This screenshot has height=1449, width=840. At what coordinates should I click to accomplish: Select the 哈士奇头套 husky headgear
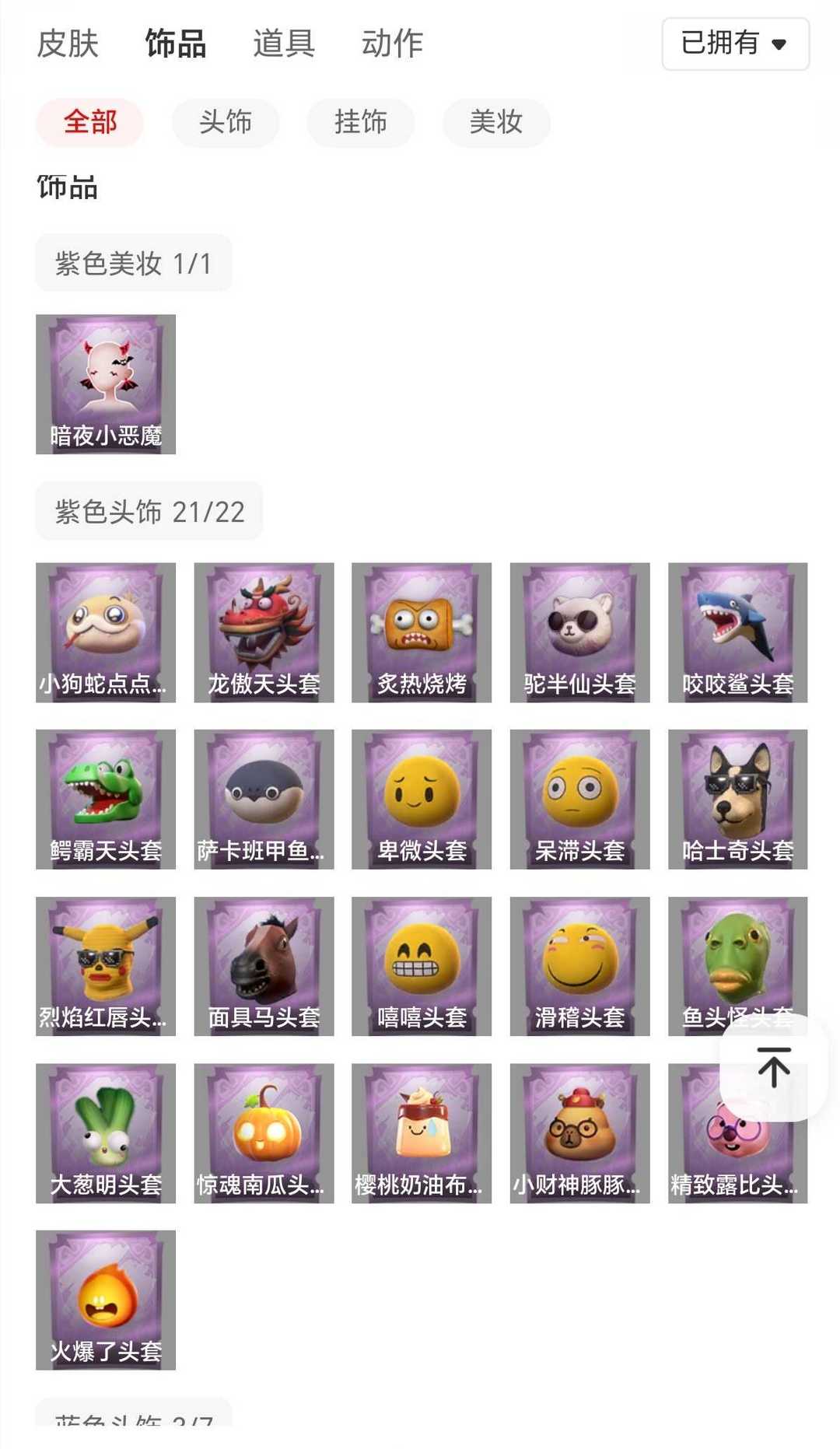[736, 797]
